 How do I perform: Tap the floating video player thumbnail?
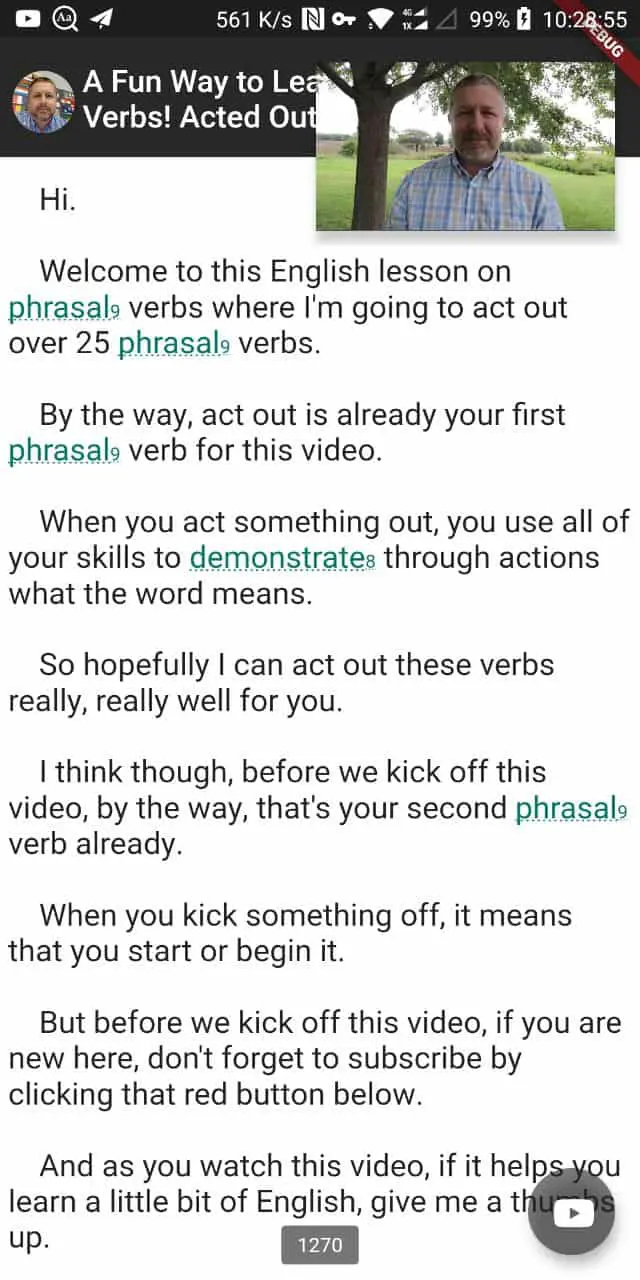point(465,146)
